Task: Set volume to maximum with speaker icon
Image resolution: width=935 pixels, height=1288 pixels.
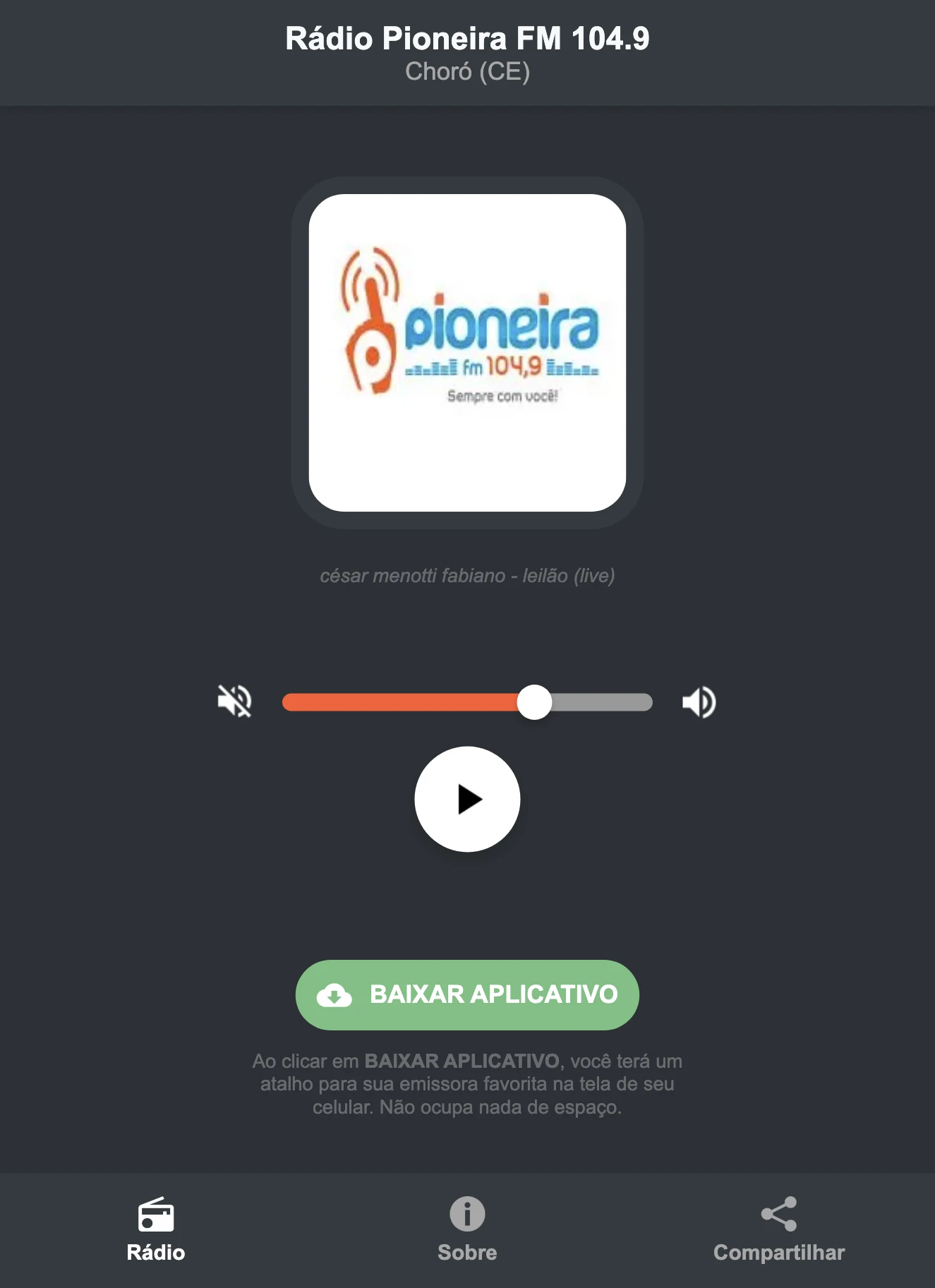Action: pos(698,701)
